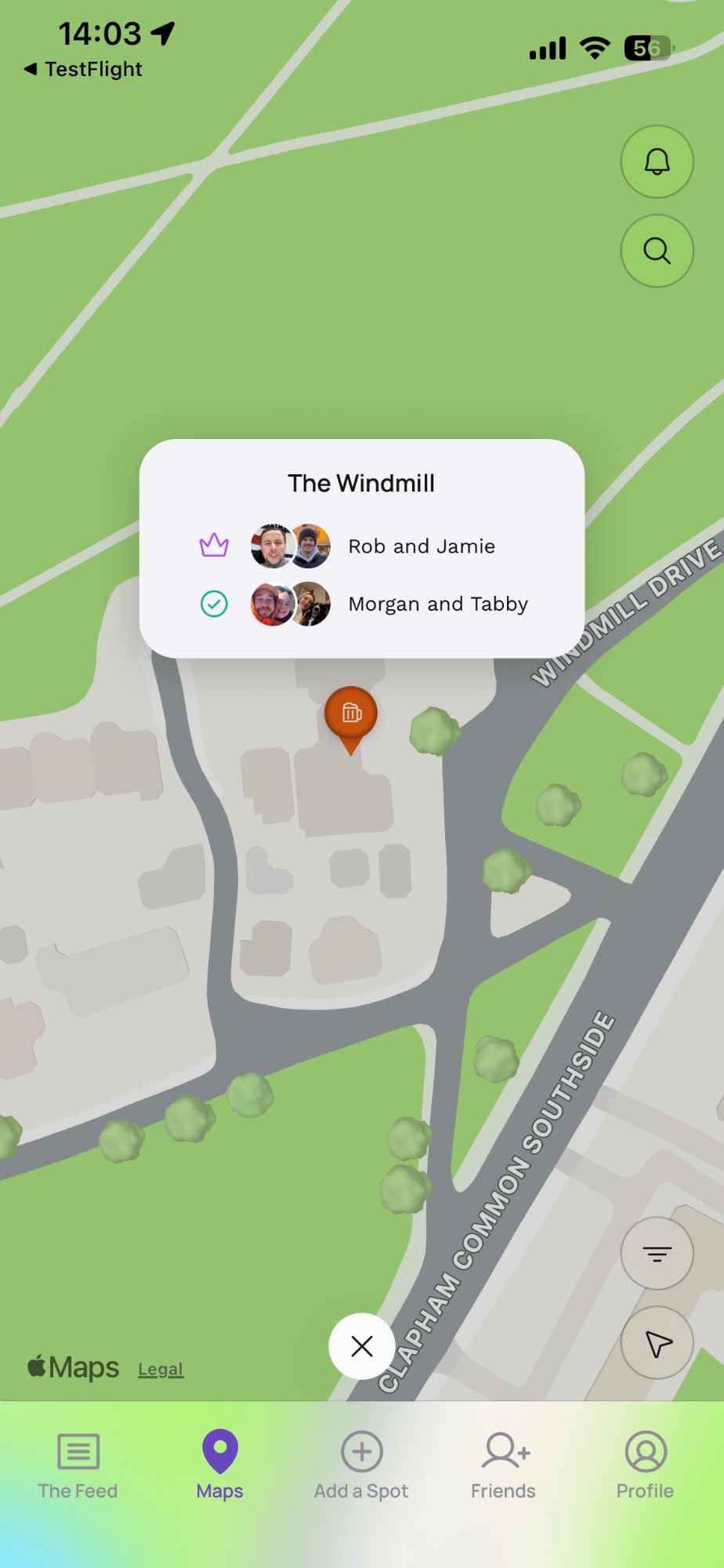The image size is (724, 1568).
Task: Select the Friends icon in bottom navigation
Action: pos(502,1450)
